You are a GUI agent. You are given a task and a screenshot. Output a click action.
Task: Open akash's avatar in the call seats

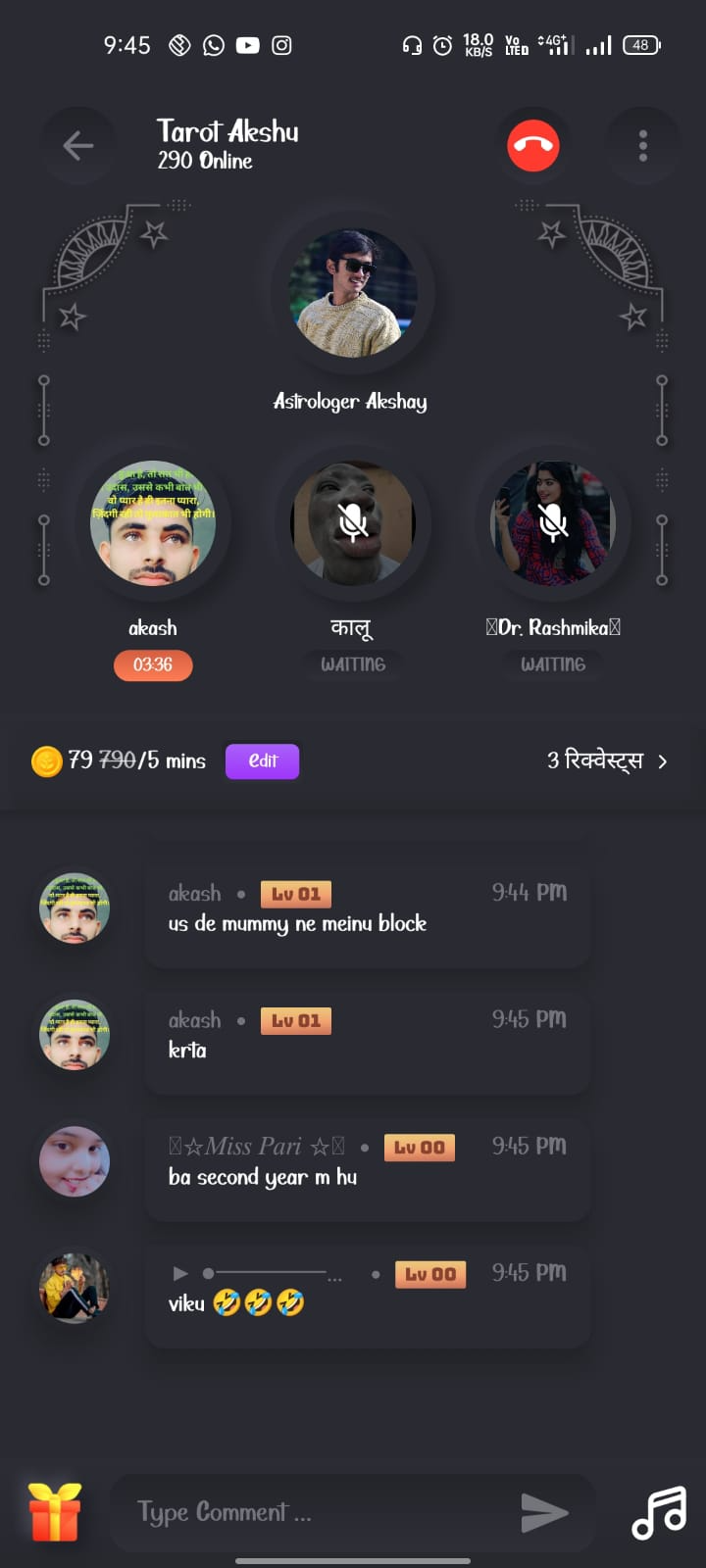click(x=153, y=523)
